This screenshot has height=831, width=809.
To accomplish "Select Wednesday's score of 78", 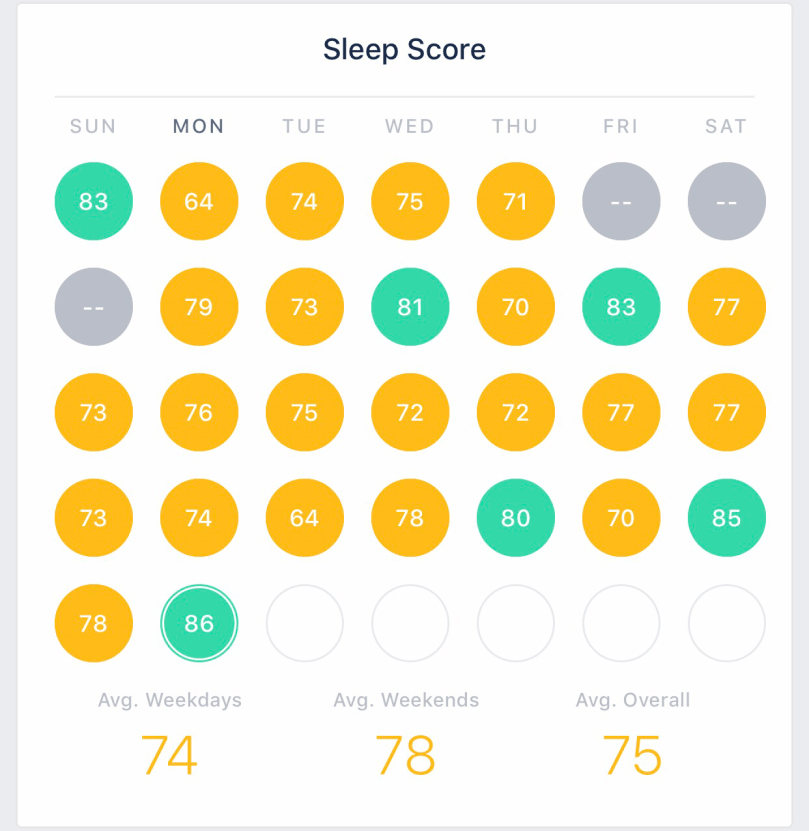I will coord(410,518).
